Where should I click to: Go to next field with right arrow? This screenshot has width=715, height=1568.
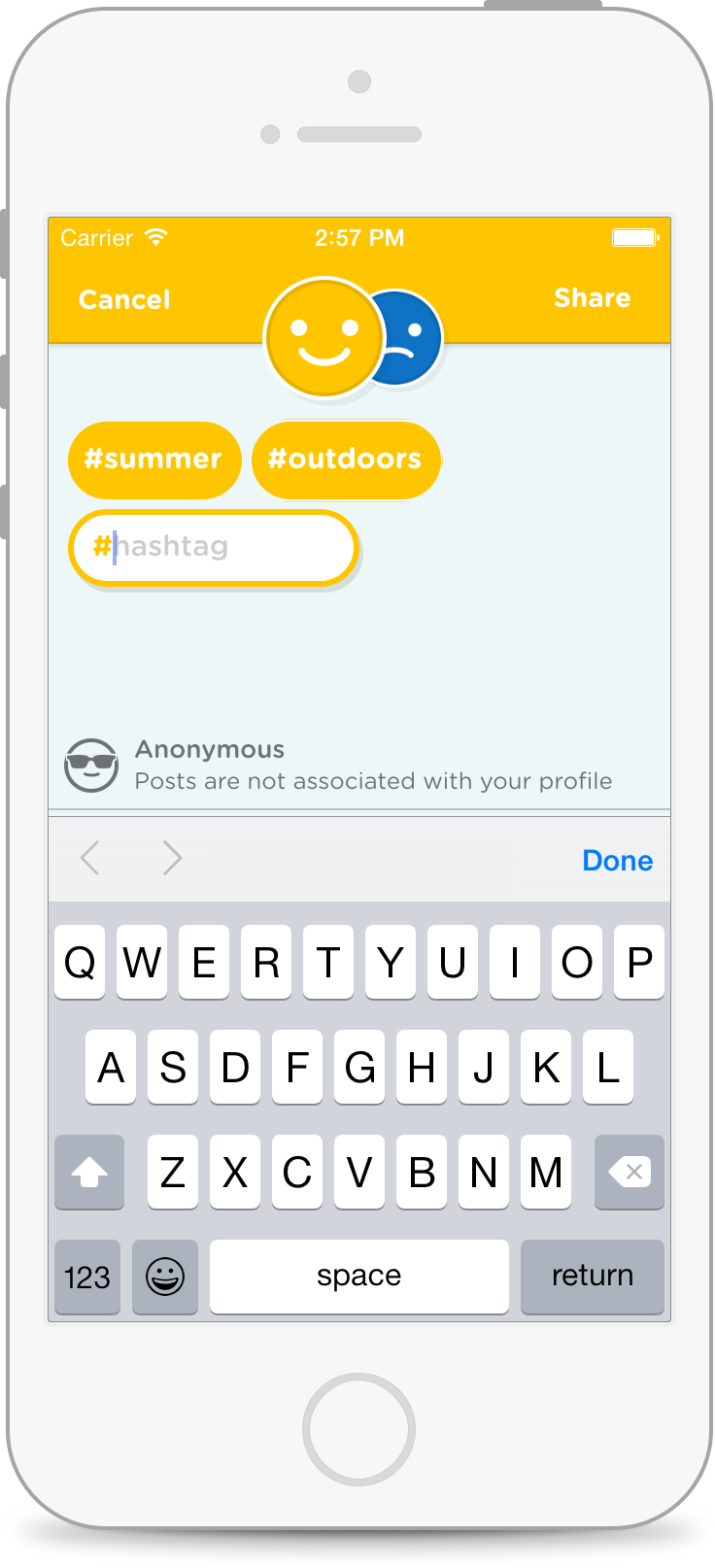172,858
